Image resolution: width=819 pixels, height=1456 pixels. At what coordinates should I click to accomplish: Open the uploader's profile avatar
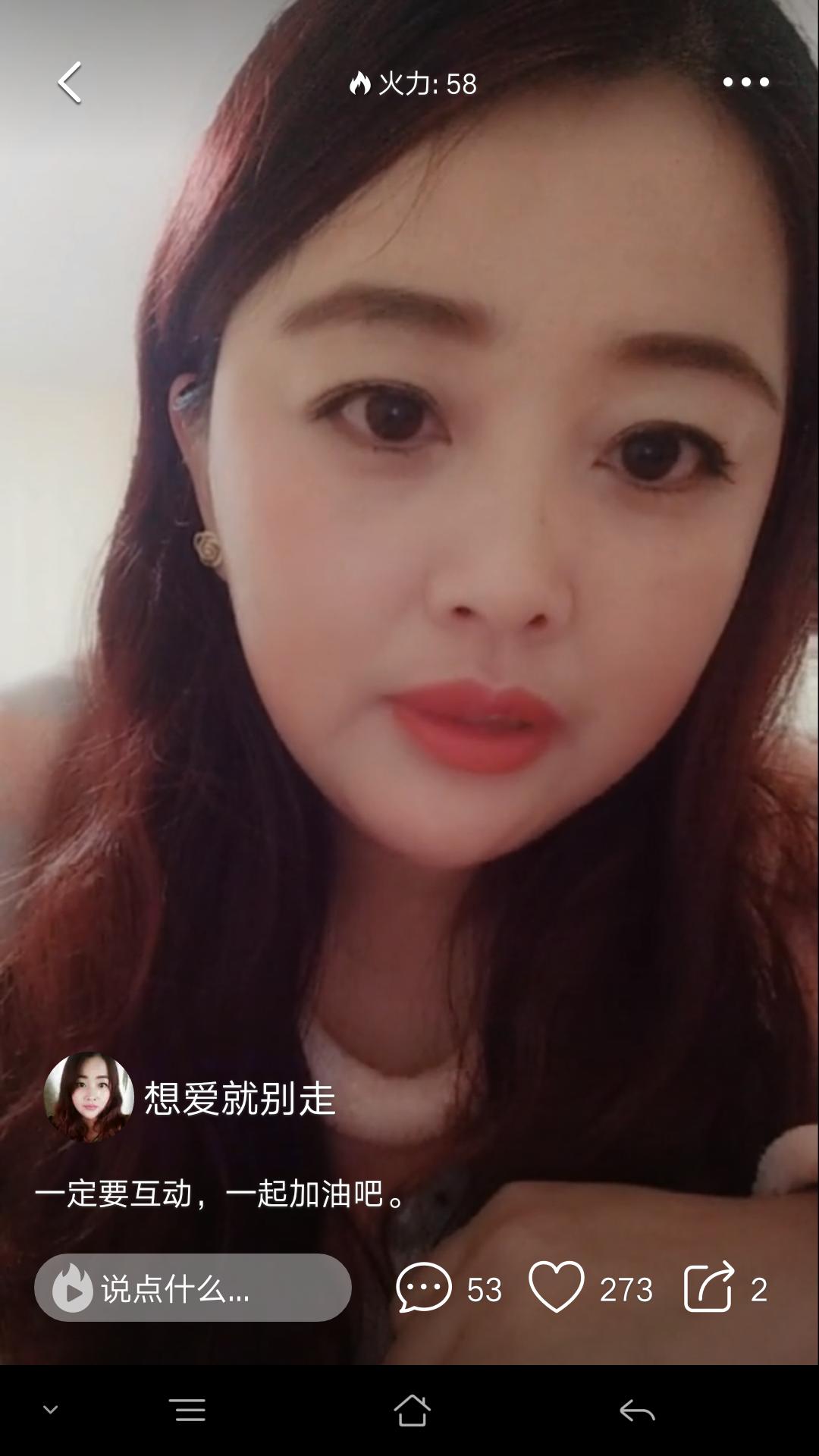(89, 1097)
